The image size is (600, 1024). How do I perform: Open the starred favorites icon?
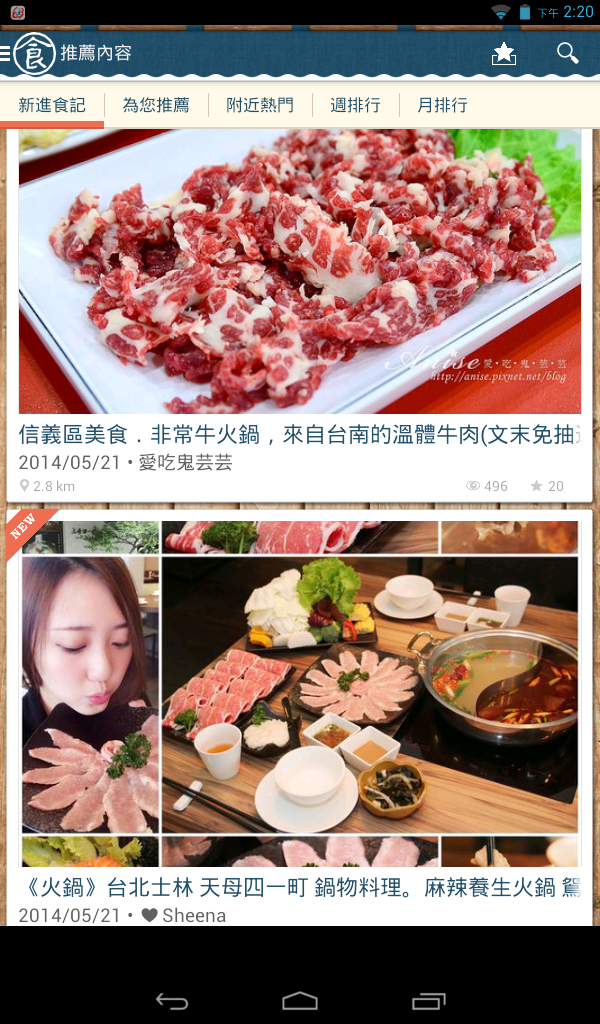[x=504, y=54]
